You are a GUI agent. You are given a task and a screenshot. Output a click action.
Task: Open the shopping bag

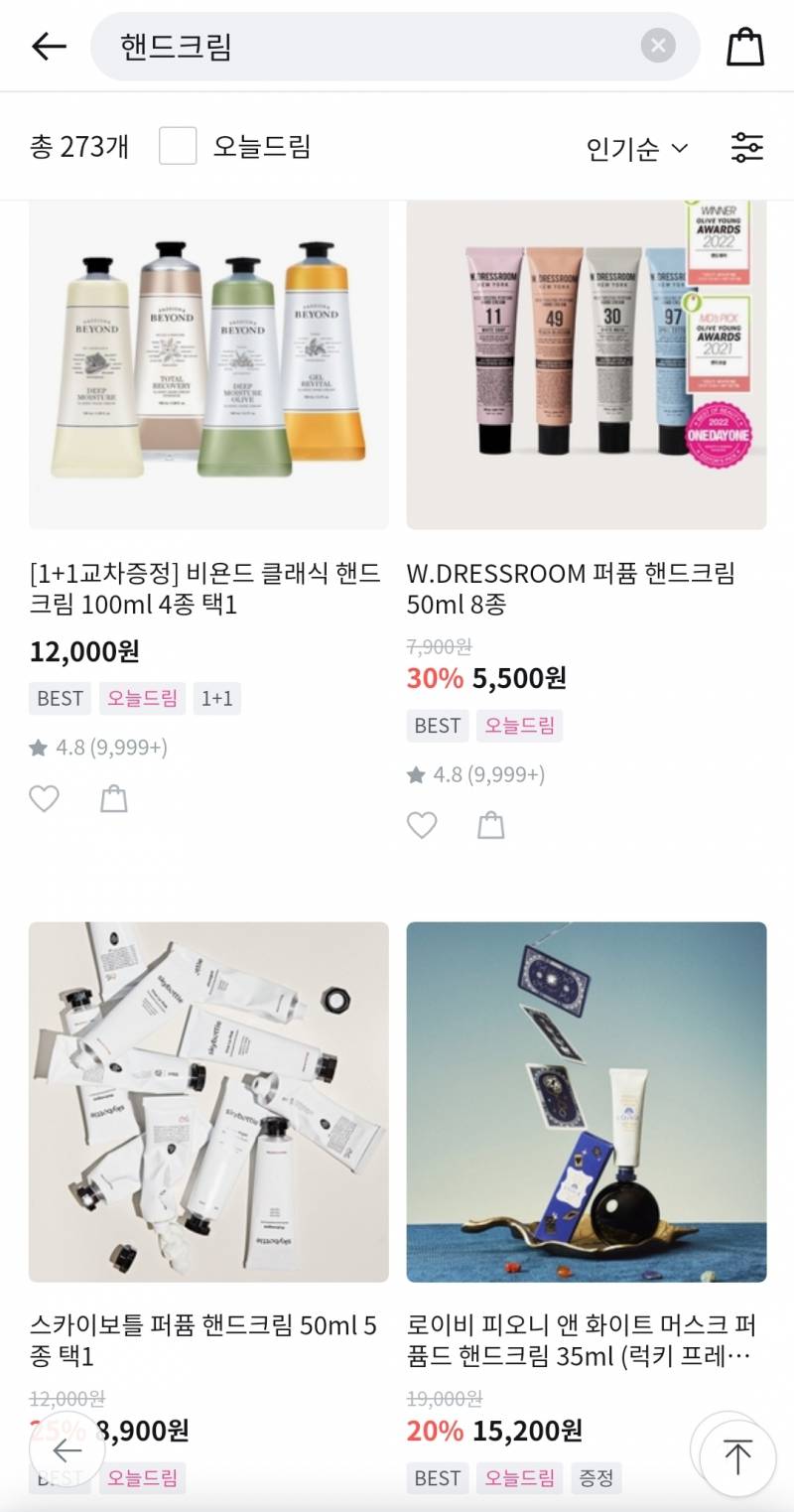[745, 47]
